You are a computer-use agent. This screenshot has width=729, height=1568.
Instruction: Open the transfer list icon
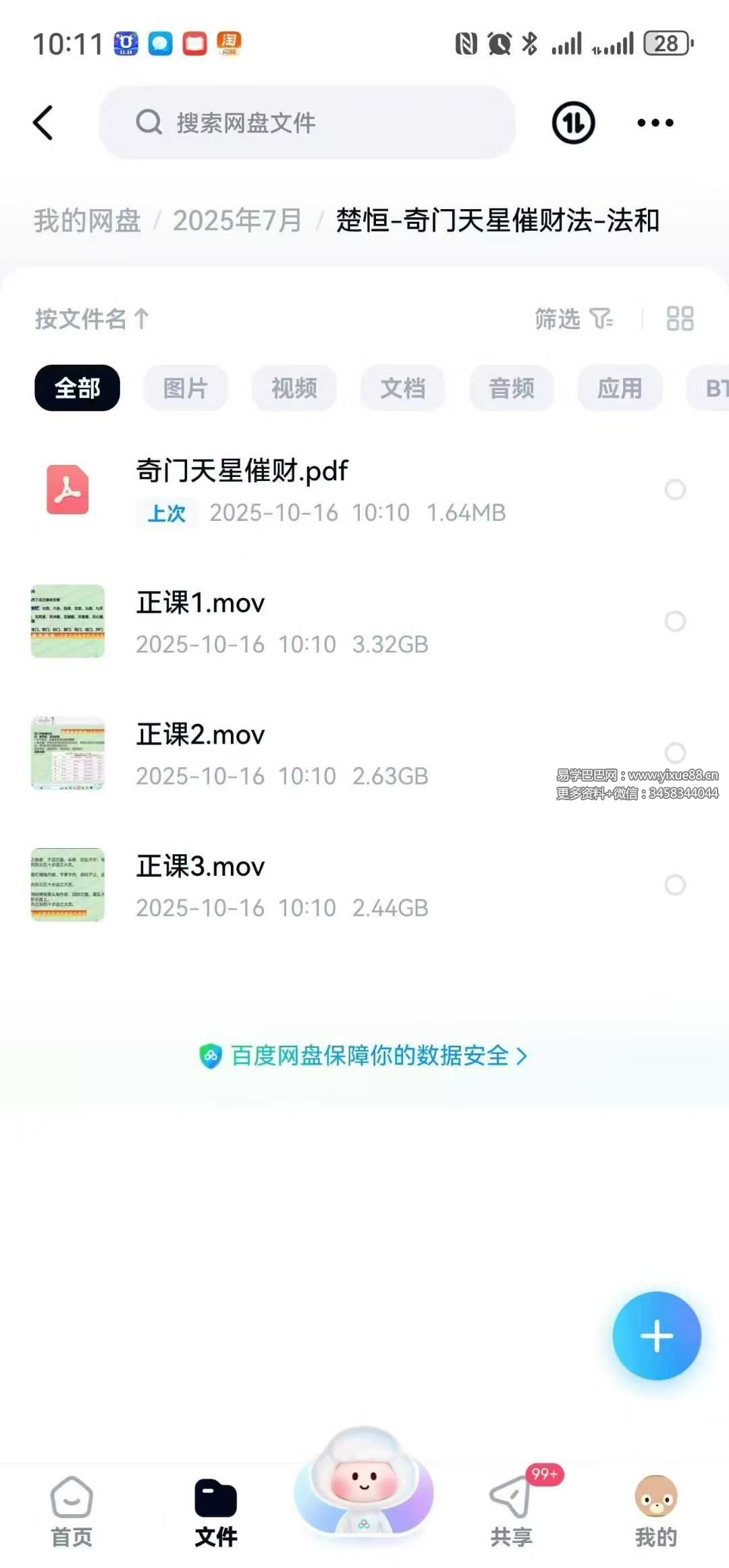coord(573,123)
